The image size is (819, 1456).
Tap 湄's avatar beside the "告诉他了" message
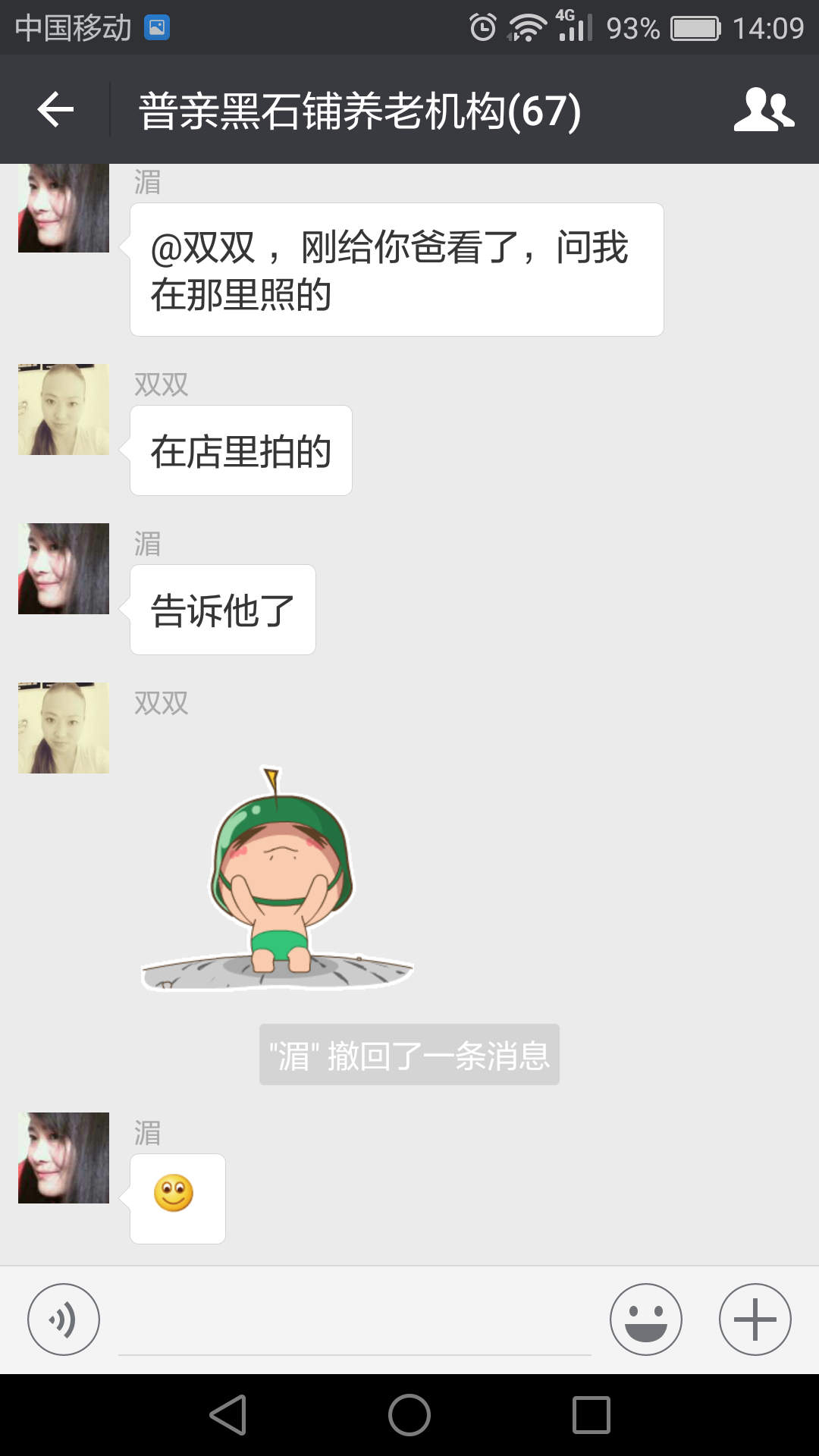(64, 569)
